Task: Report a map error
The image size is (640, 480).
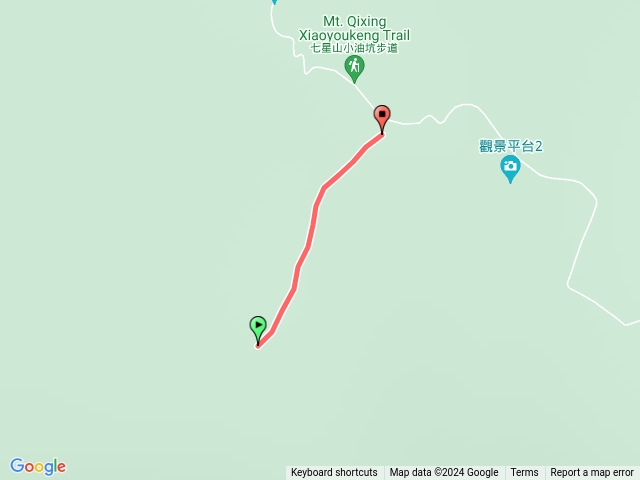Action: point(592,473)
